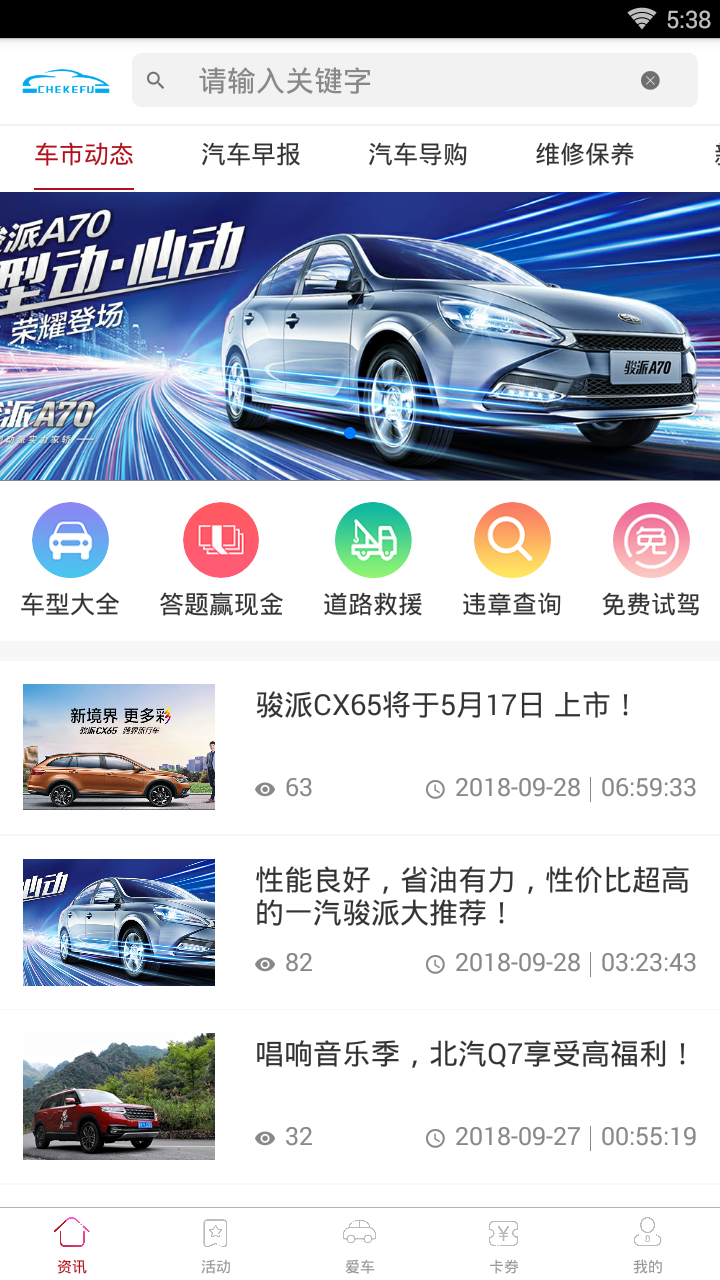The width and height of the screenshot is (720, 1280).
Task: Open the 维修保养 tab
Action: click(585, 155)
